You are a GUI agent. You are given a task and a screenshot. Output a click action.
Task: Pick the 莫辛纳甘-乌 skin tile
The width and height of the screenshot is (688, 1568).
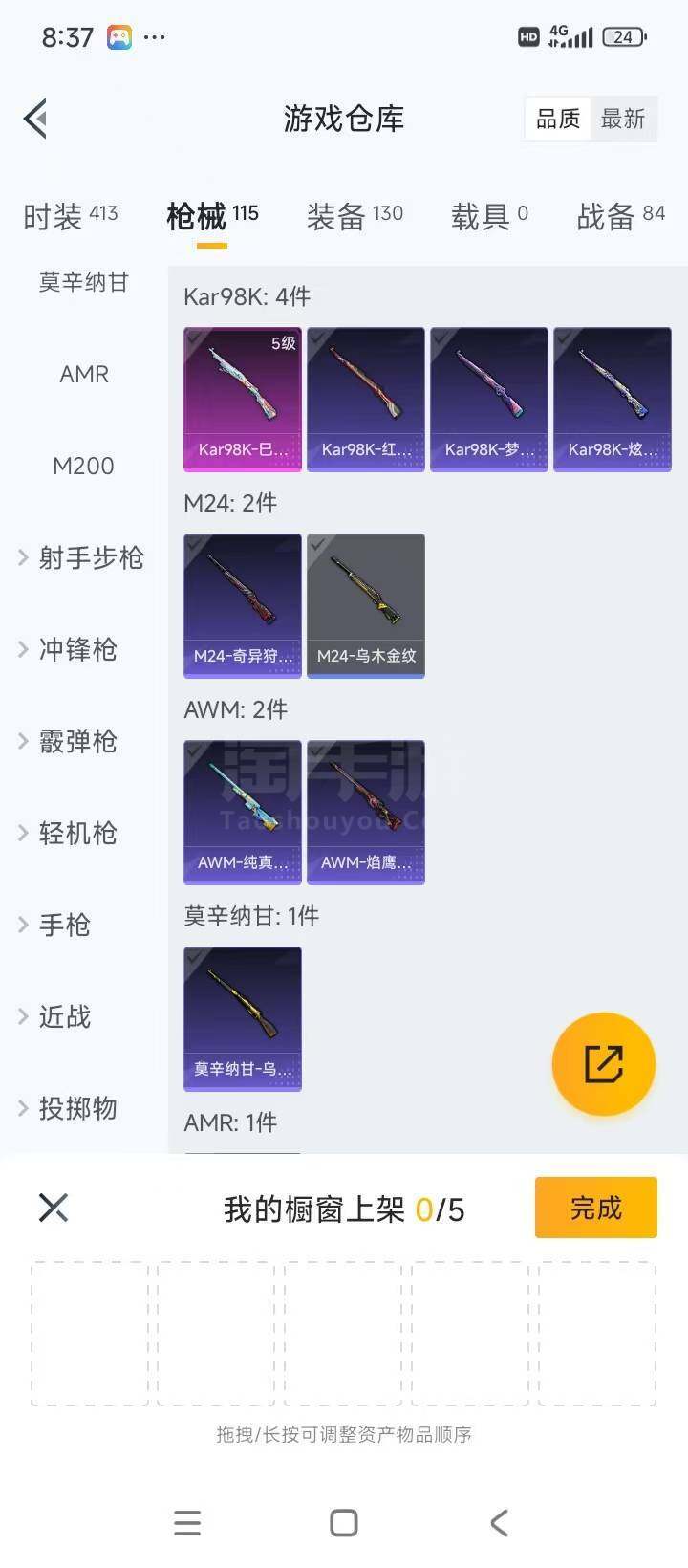click(x=243, y=1018)
